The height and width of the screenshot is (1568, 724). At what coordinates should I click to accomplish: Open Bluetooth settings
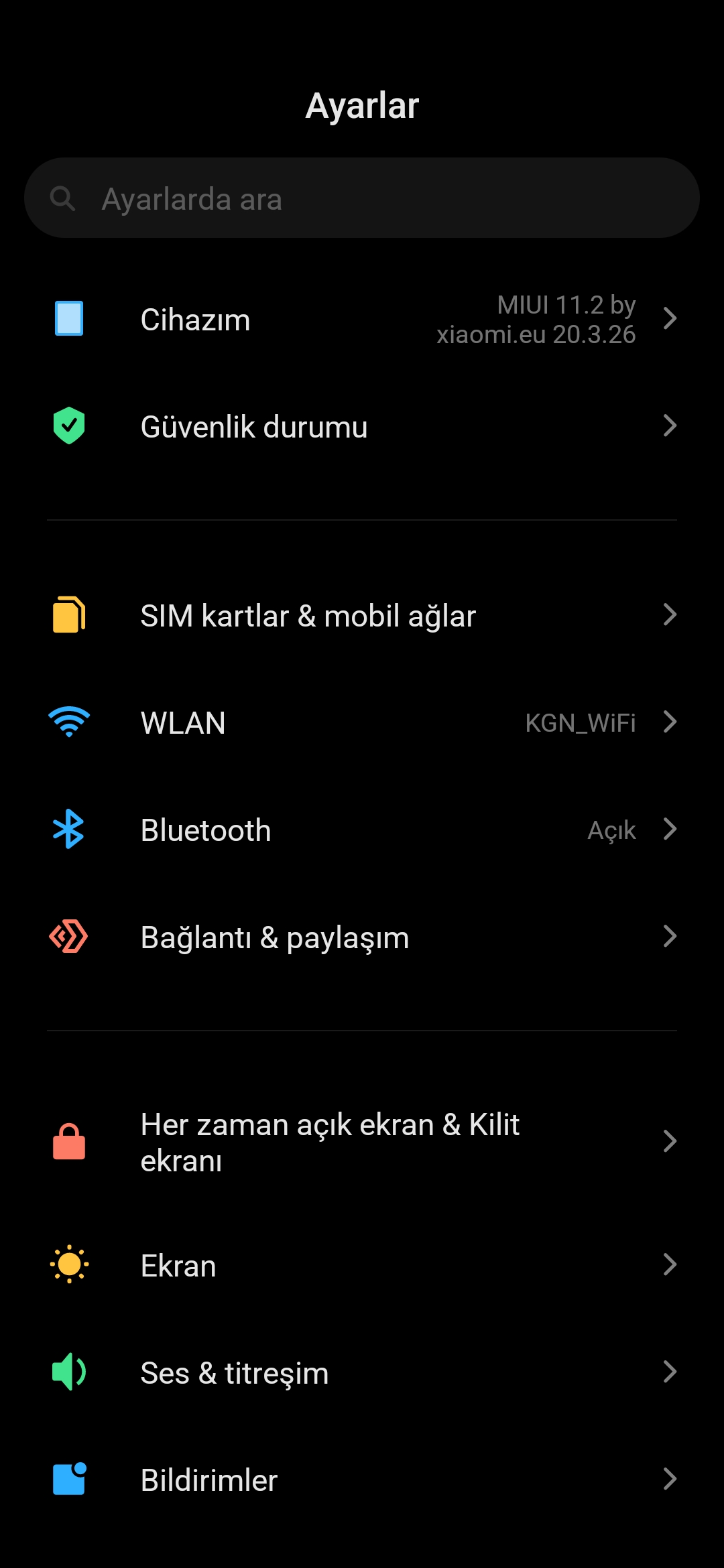pos(362,830)
